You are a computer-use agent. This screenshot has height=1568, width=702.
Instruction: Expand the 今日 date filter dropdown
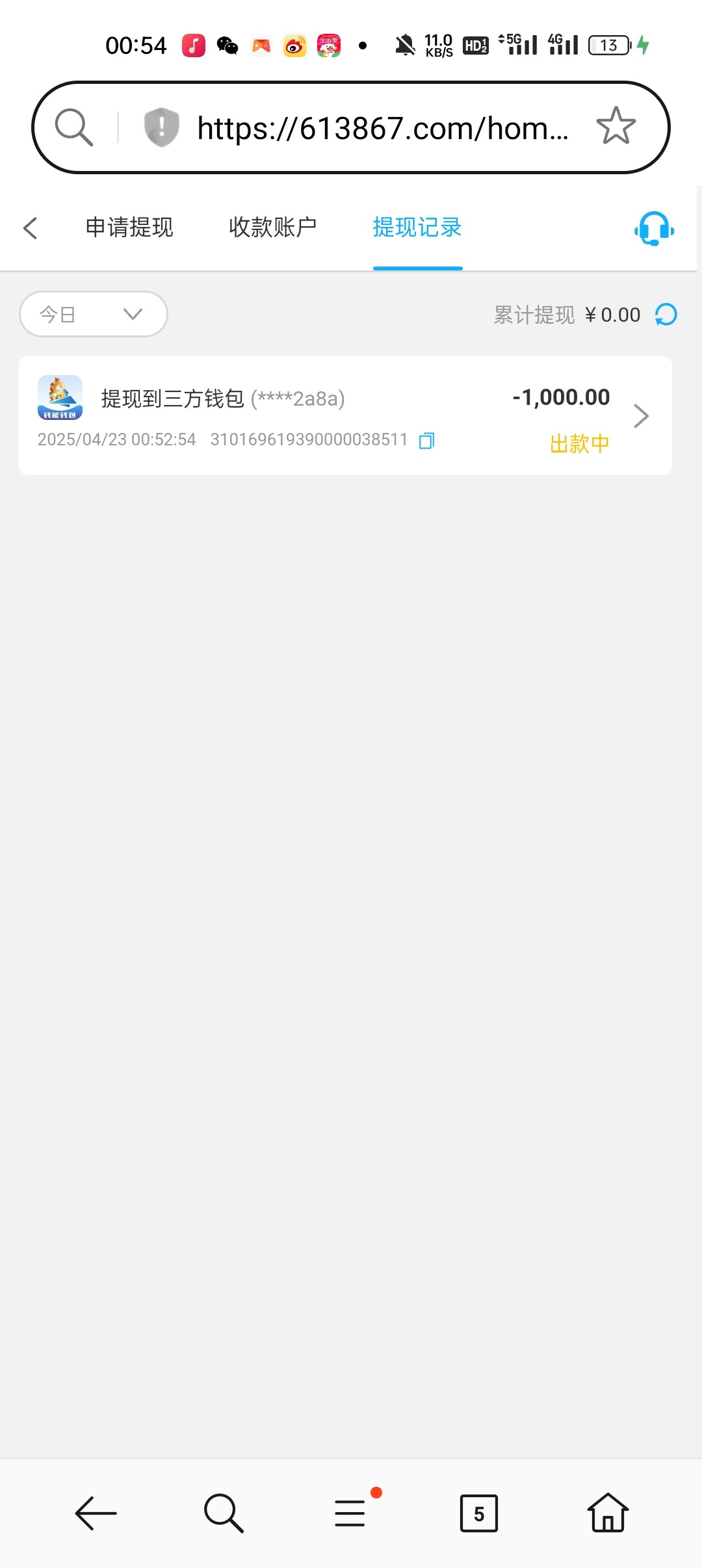tap(94, 315)
